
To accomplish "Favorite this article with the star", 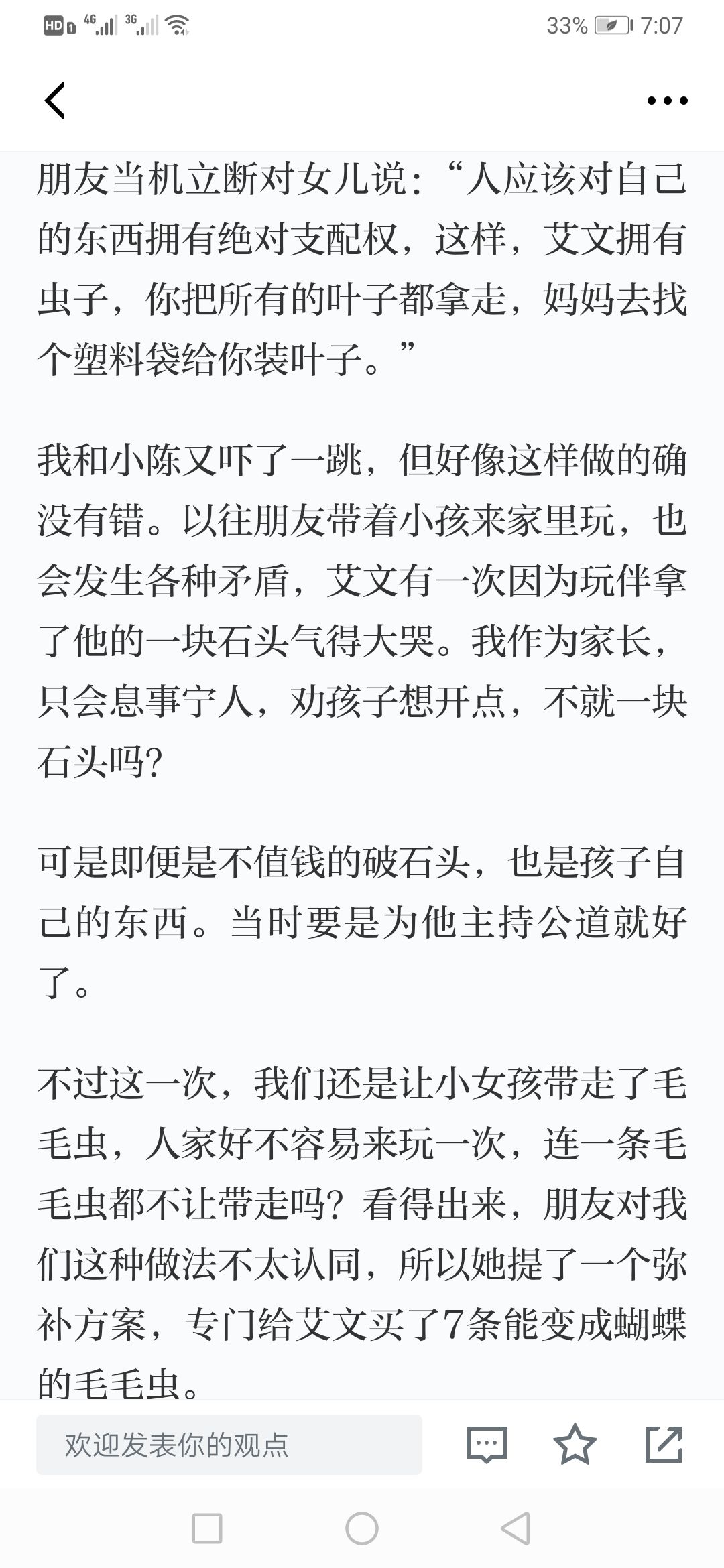I will pos(575,1444).
